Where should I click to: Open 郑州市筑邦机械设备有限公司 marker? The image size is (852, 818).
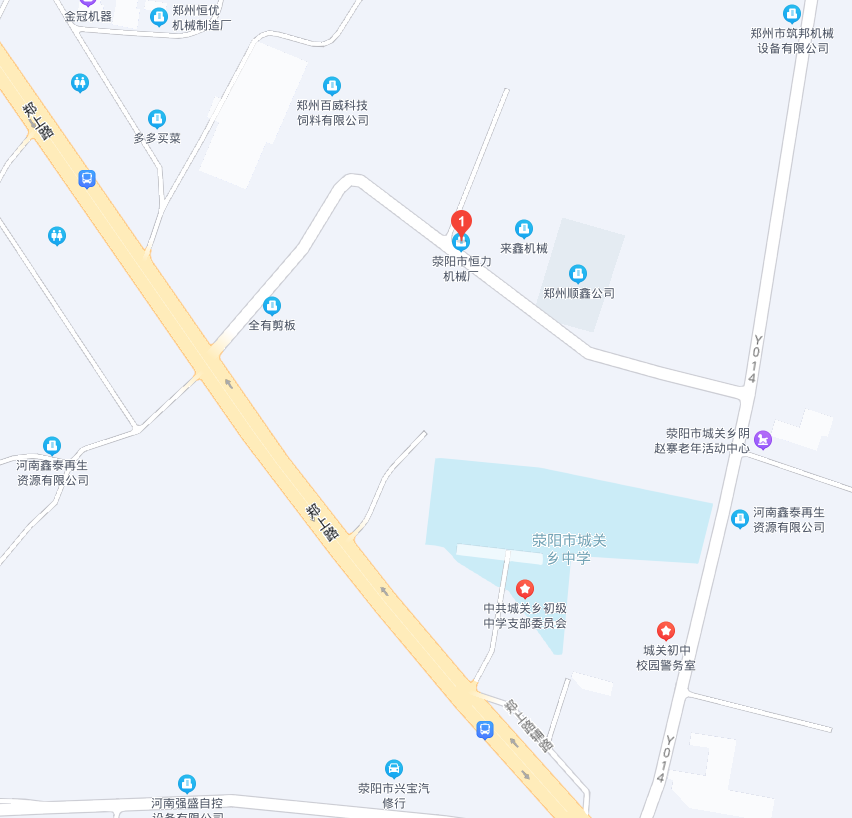pyautogui.click(x=791, y=14)
